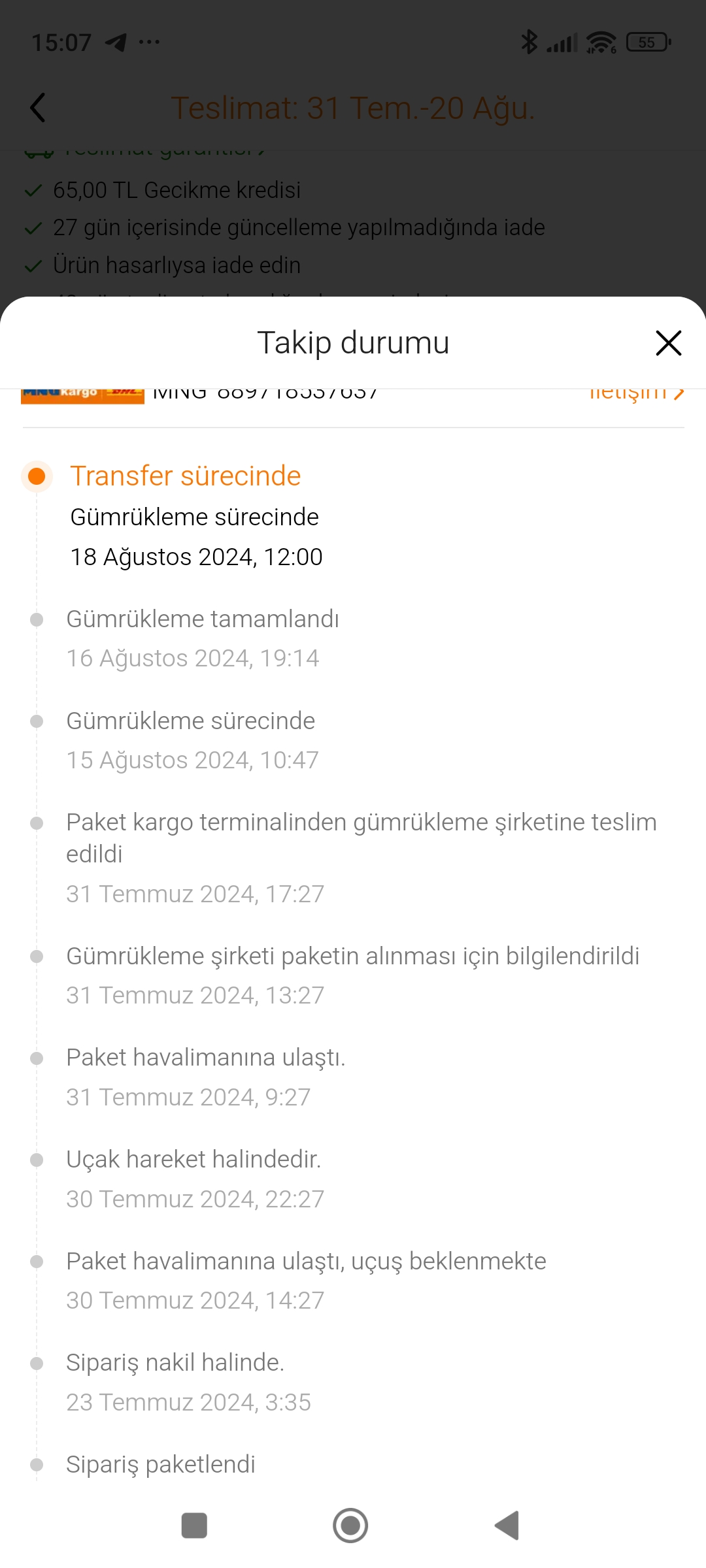Go back using the top arrow

point(38,108)
